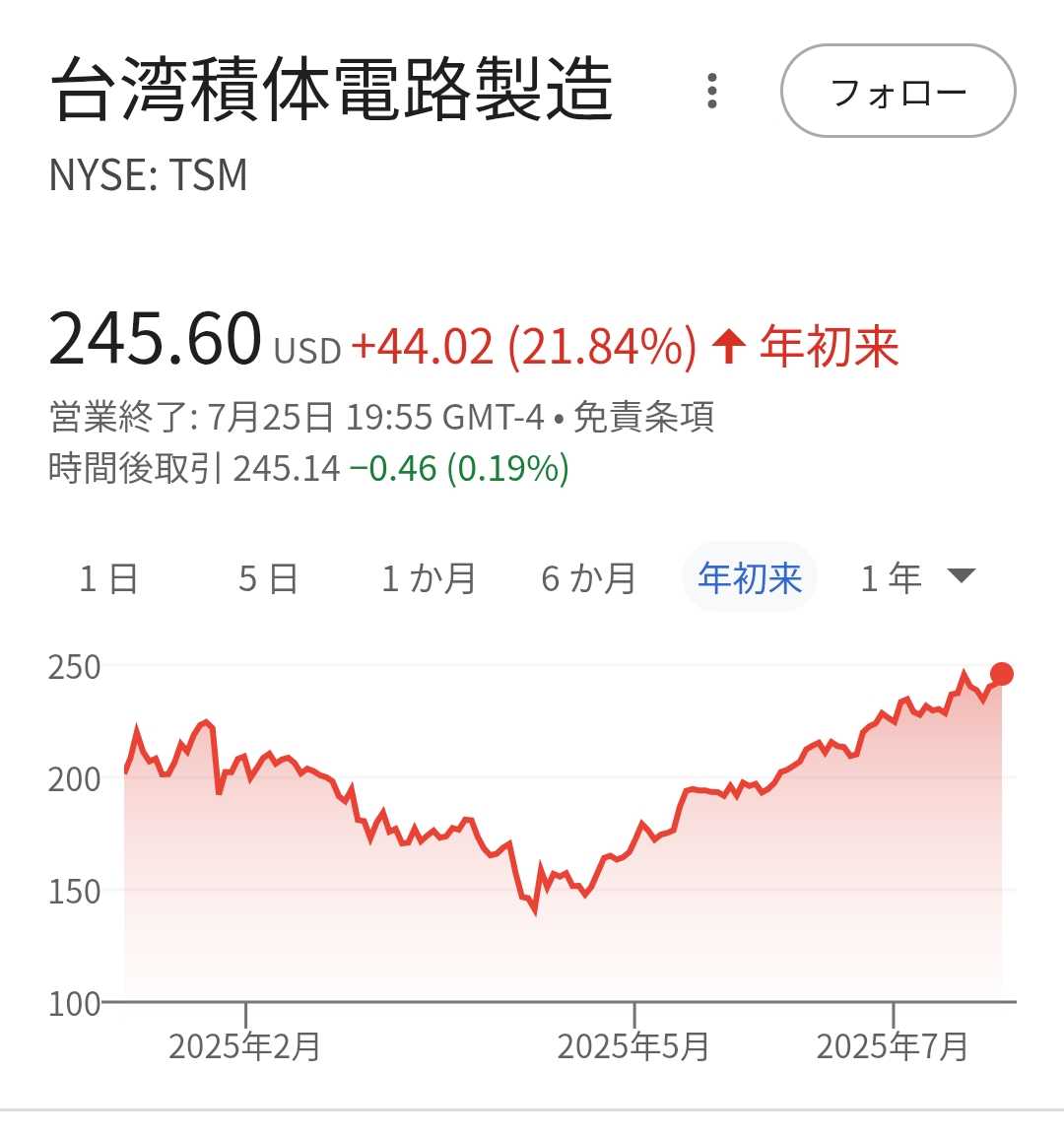View the 1年 chart range

click(891, 578)
